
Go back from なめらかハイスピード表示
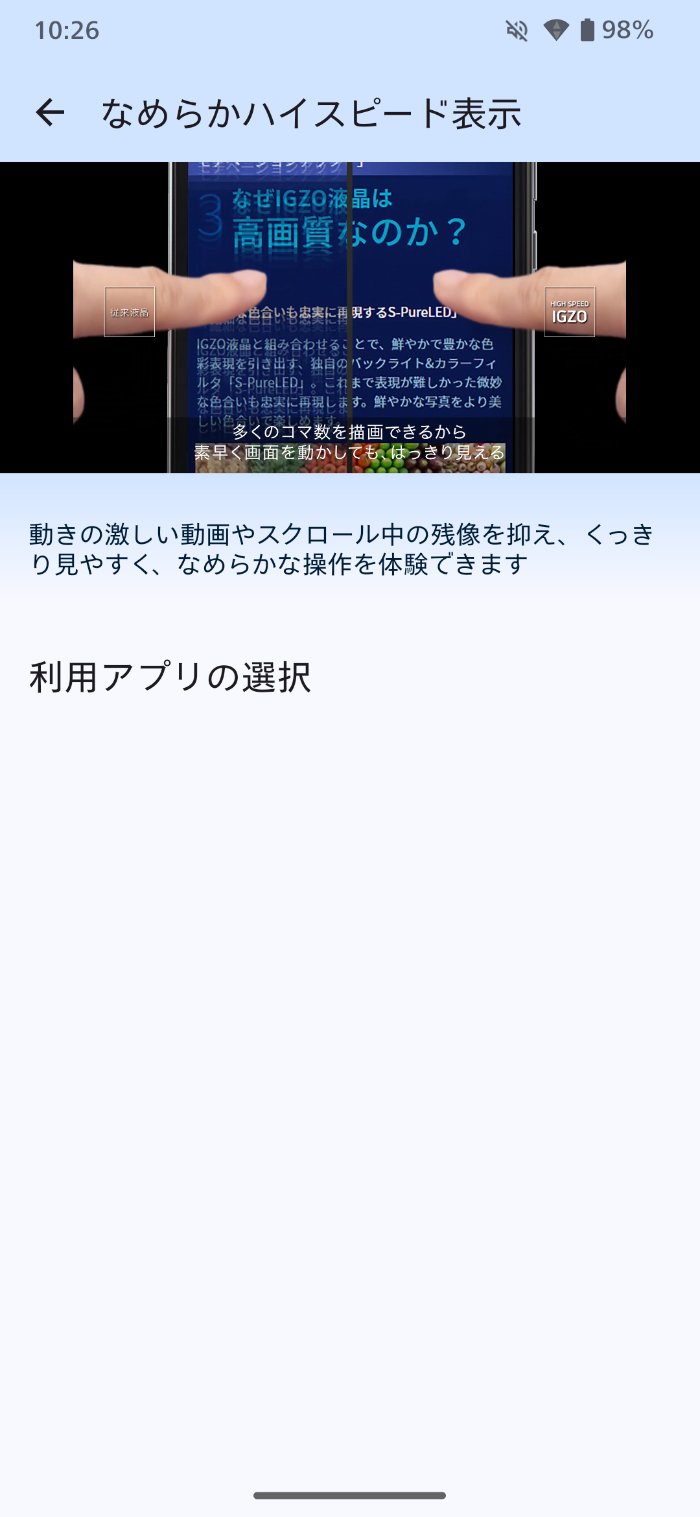click(49, 113)
